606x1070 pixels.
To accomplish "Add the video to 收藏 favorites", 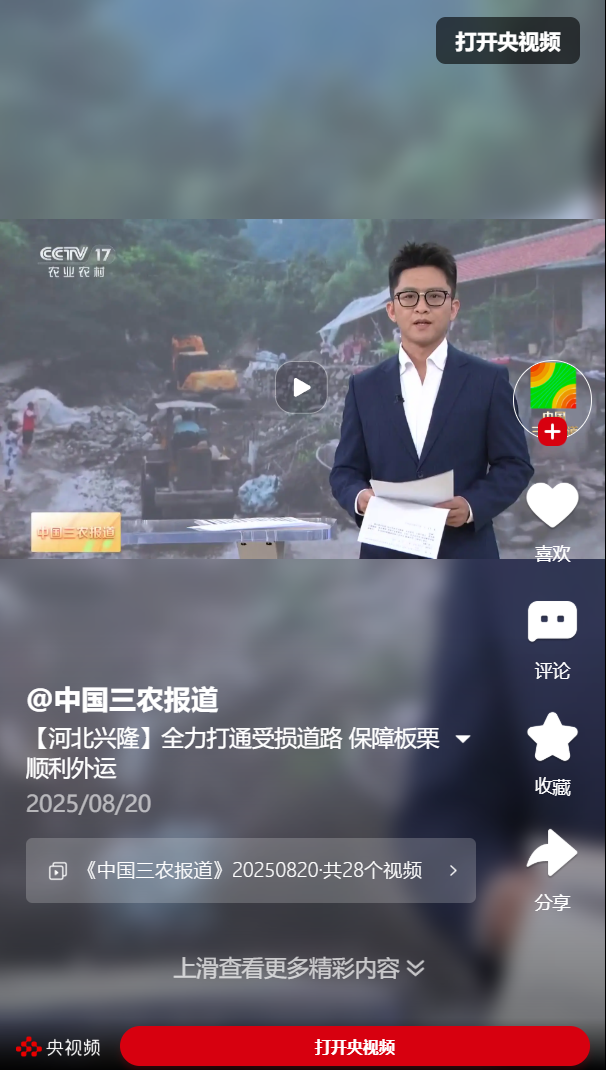I will click(552, 738).
